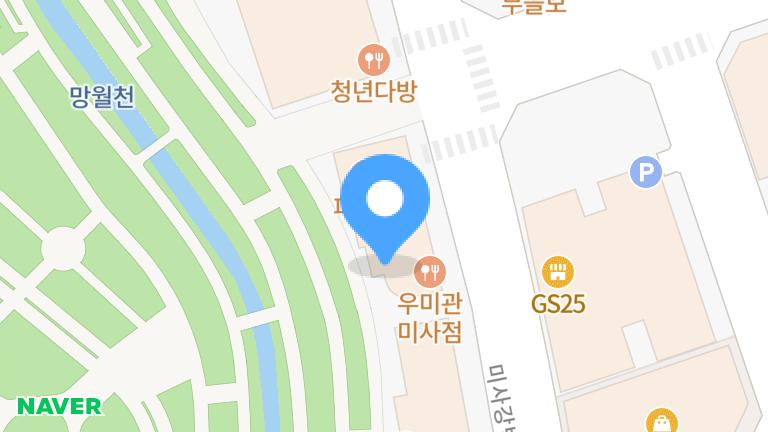Tap the parking lot P marker
The width and height of the screenshot is (768, 432).
coord(645,173)
